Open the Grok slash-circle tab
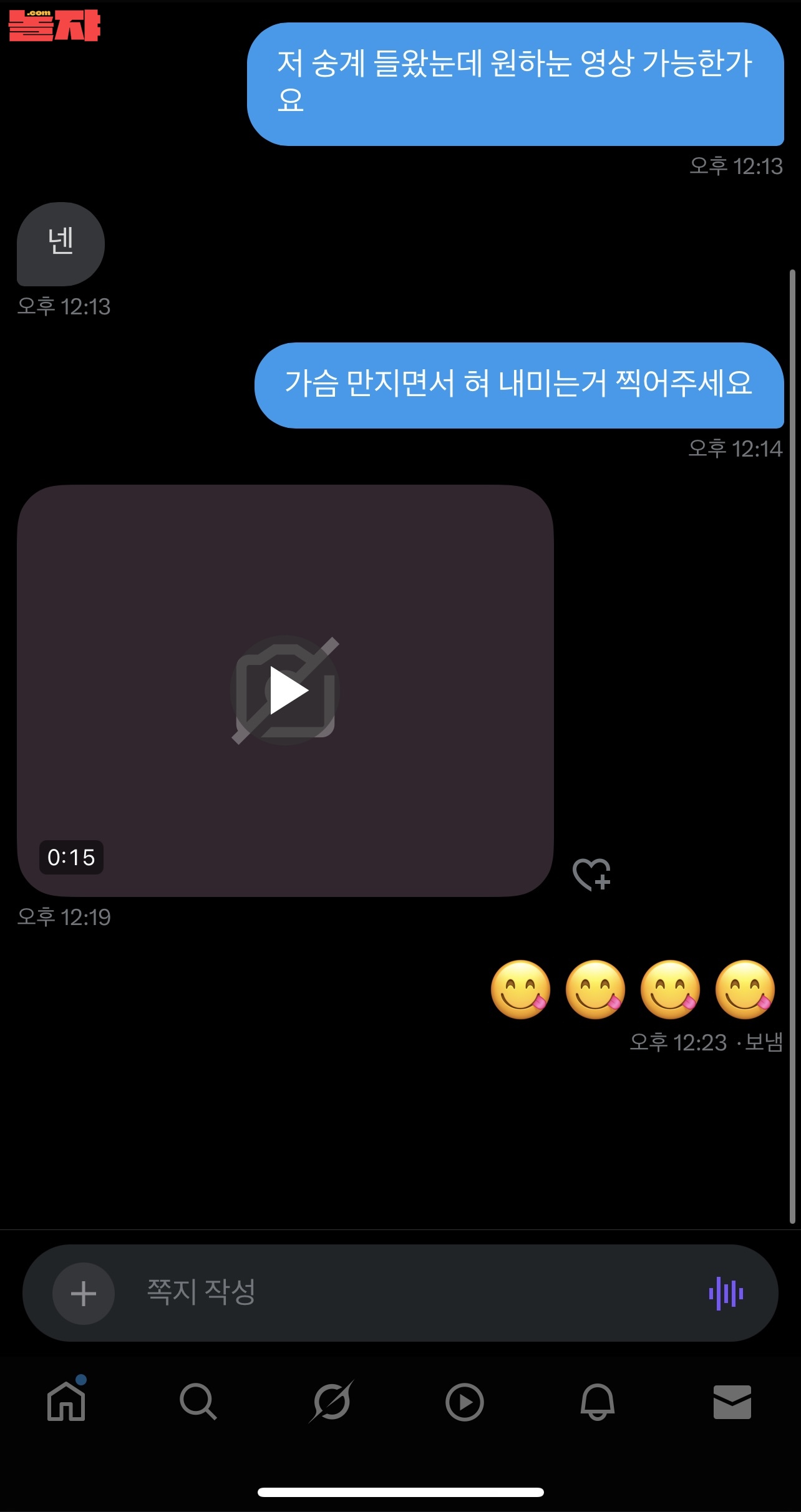Image resolution: width=801 pixels, height=1512 pixels. coord(331,1402)
